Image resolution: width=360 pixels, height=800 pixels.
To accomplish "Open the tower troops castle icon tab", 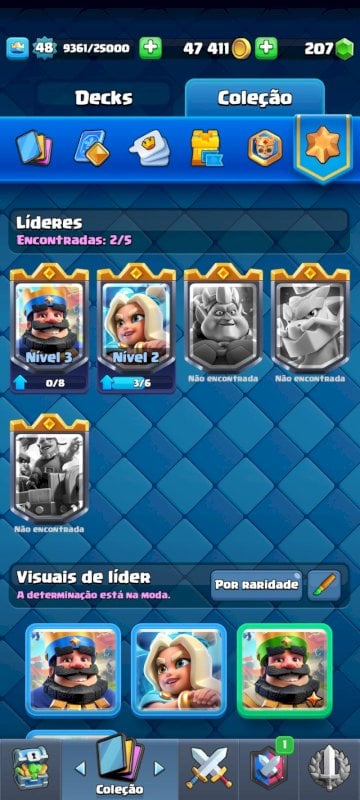I will (207, 148).
